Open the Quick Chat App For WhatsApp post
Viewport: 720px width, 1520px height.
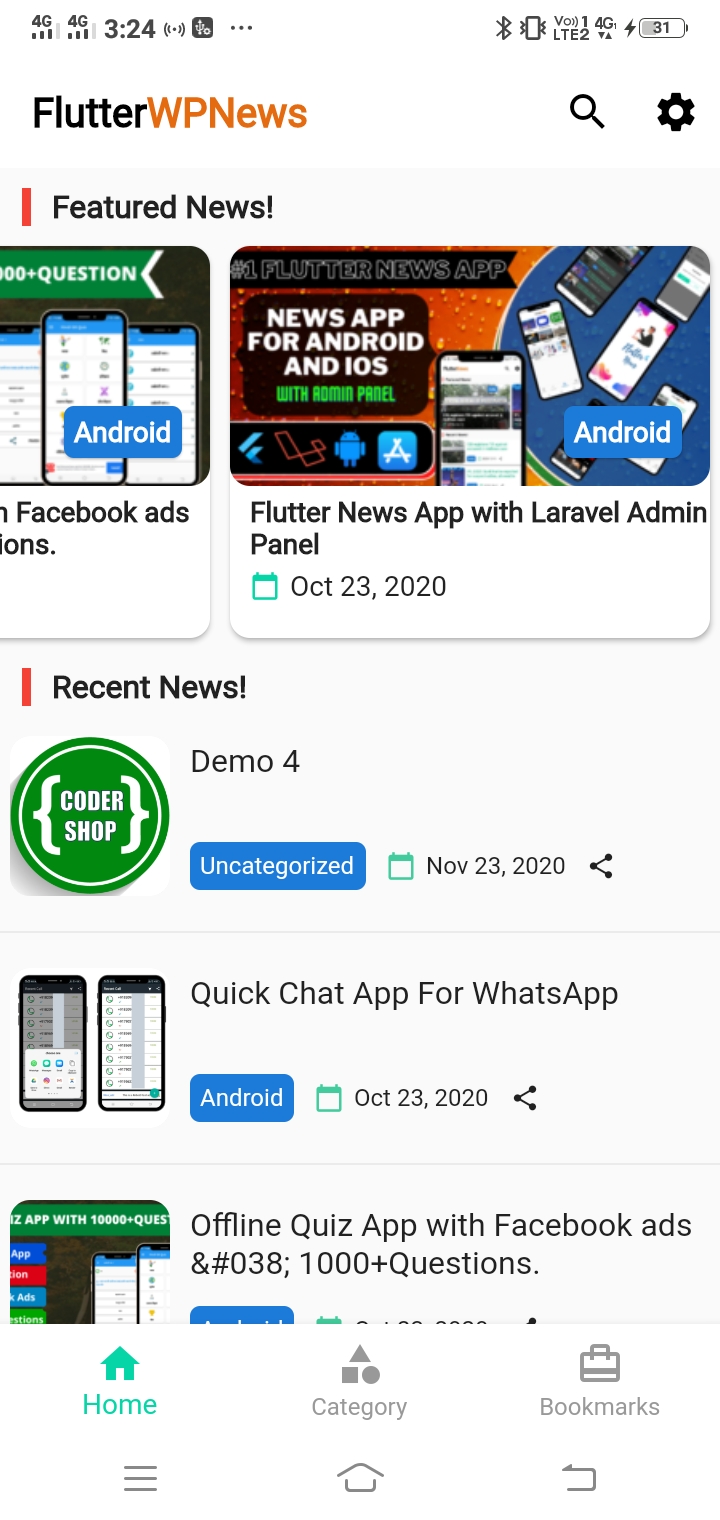pyautogui.click(x=404, y=993)
